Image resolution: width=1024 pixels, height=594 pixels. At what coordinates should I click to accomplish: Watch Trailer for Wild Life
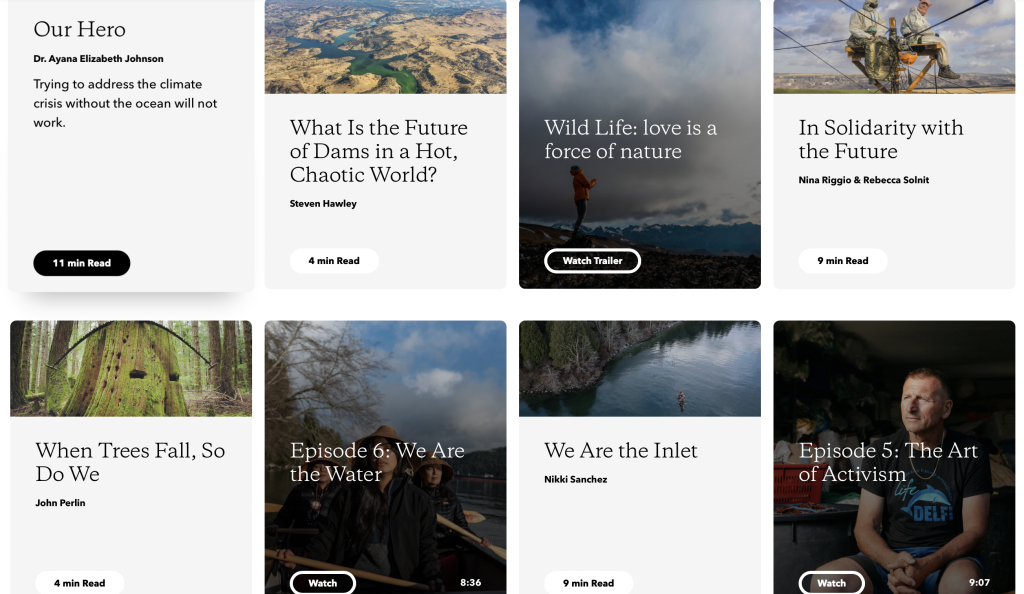[592, 261]
